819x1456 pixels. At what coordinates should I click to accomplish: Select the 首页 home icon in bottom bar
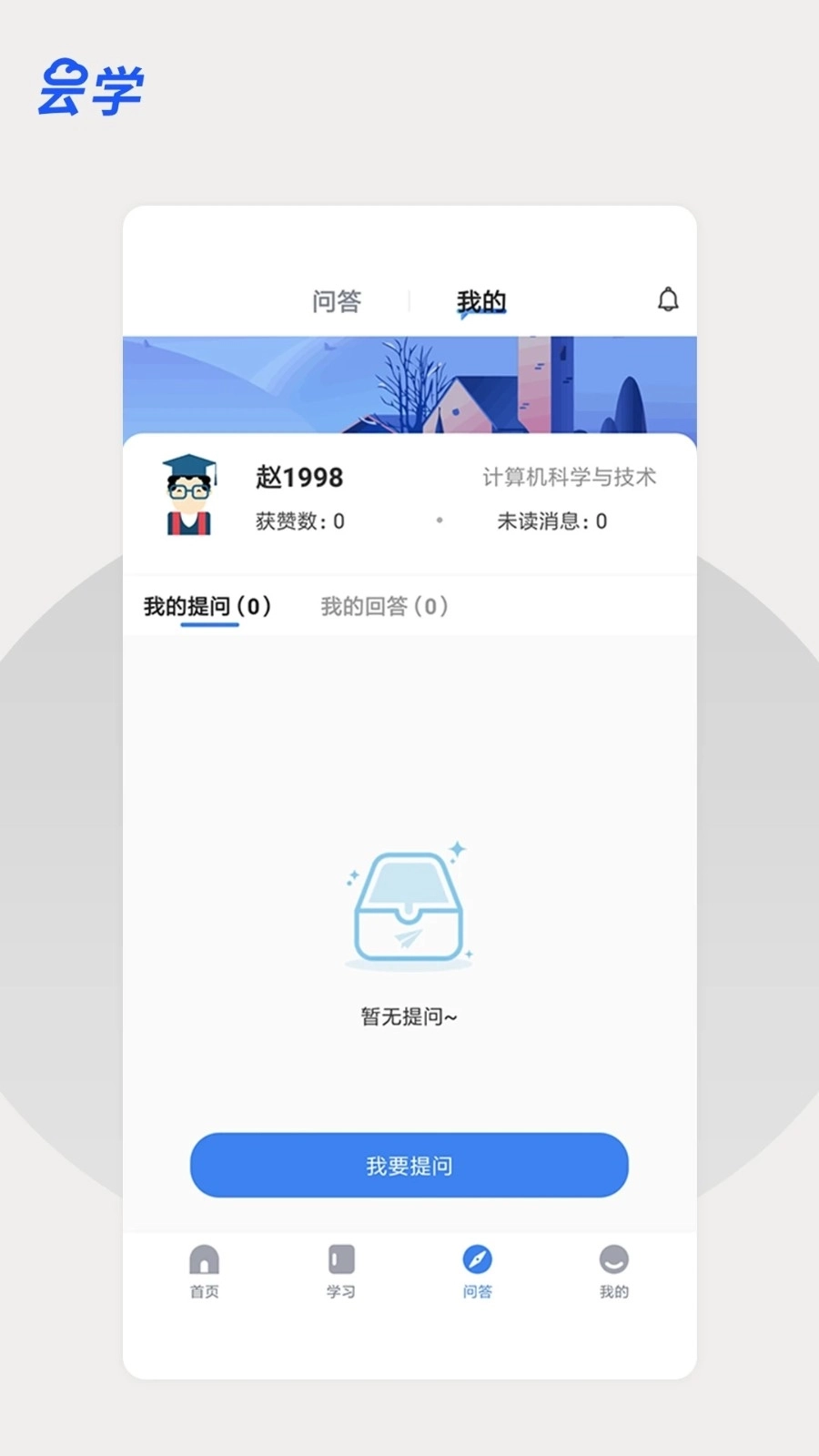pos(204,1269)
